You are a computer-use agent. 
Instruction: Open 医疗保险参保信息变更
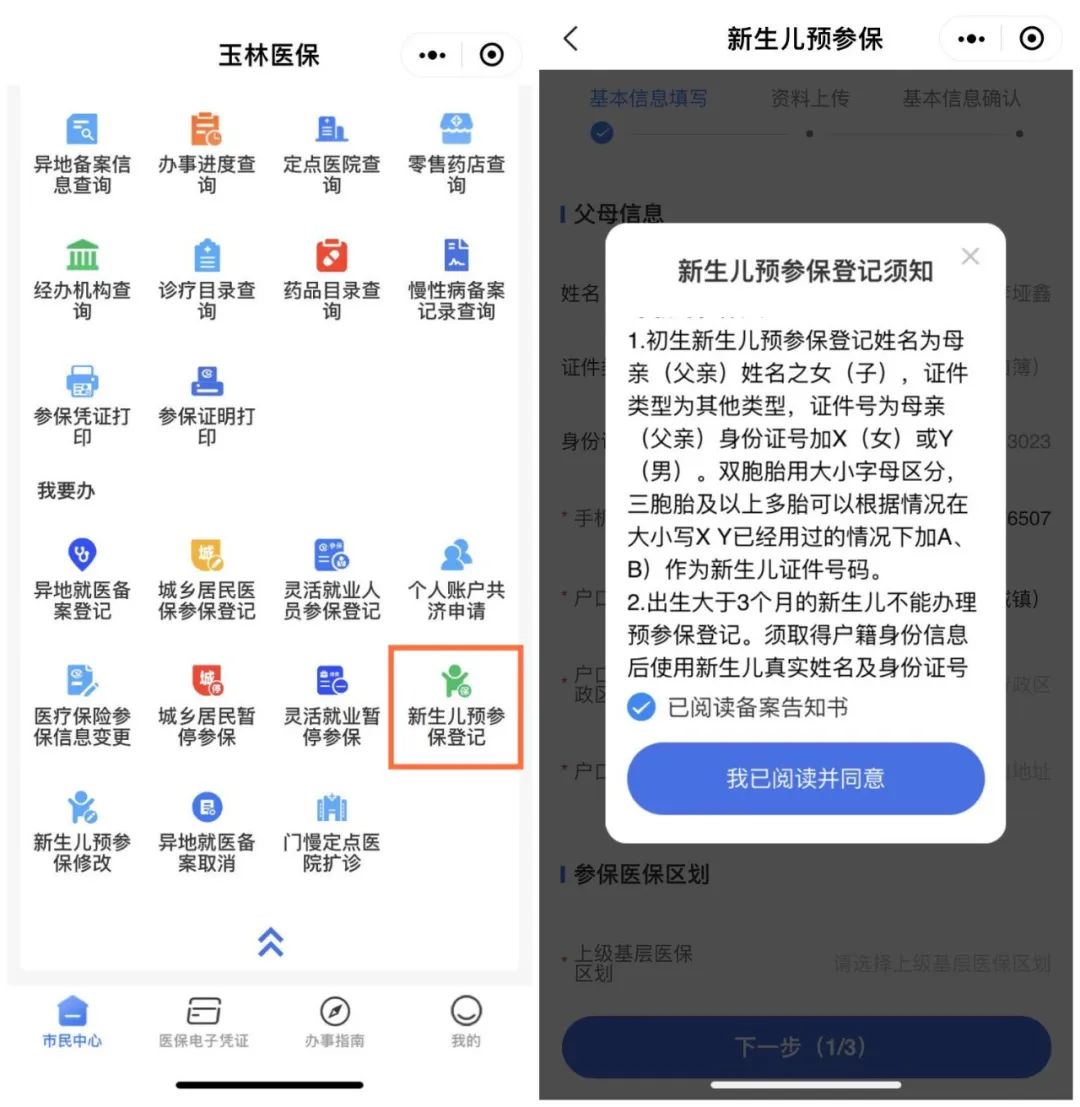(x=82, y=705)
